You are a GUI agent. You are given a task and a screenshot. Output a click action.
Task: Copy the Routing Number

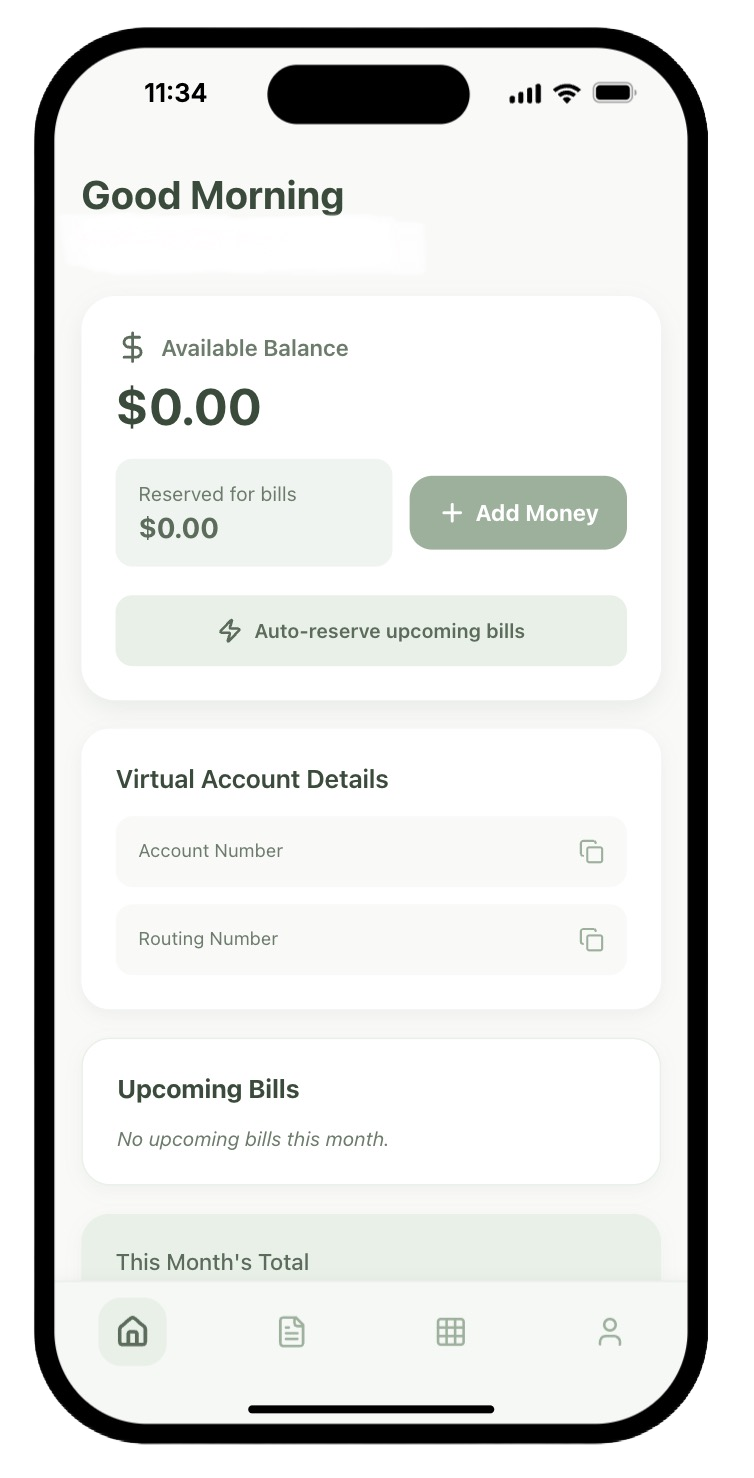pyautogui.click(x=591, y=939)
